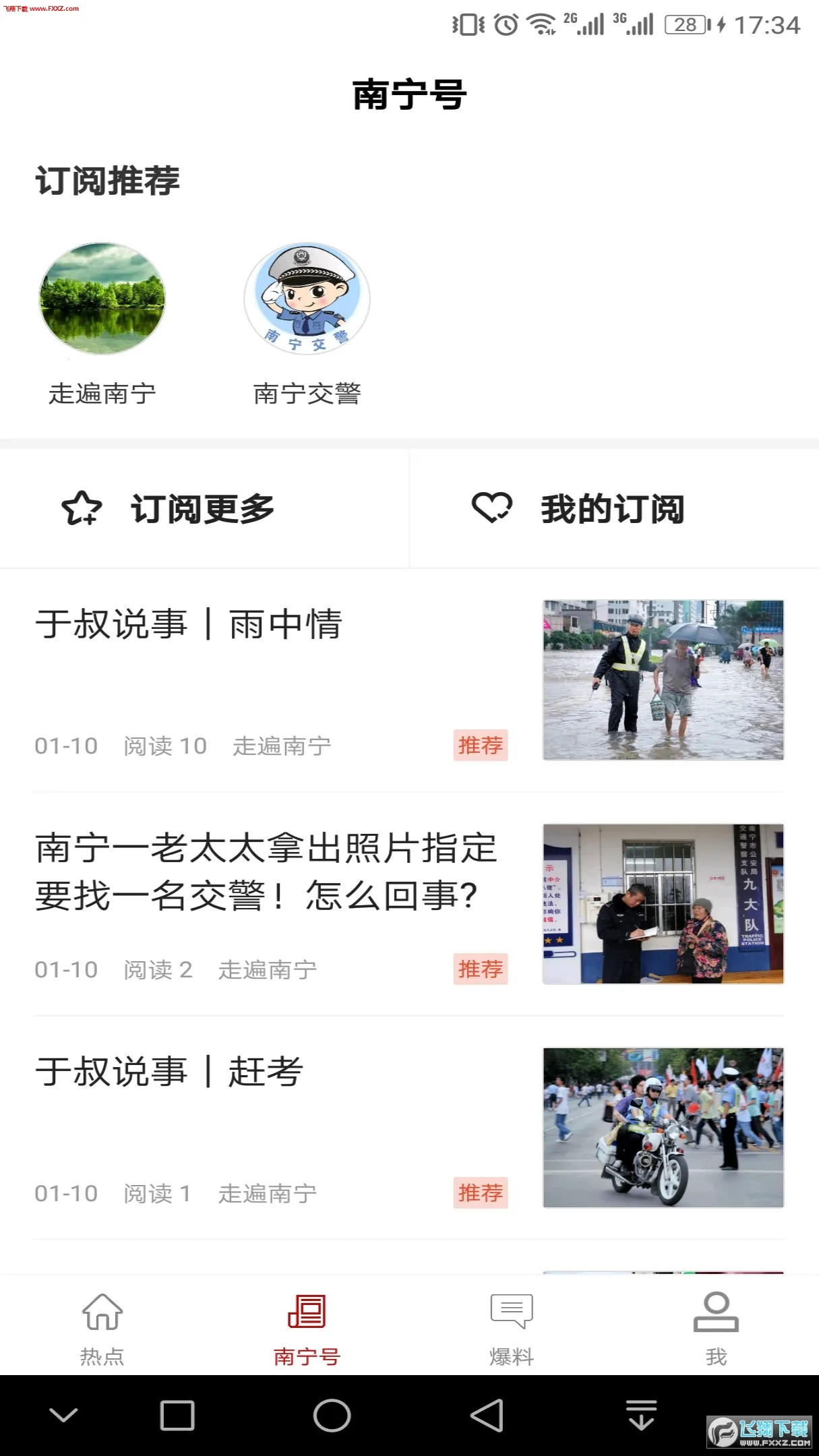Read the 南宁一老太太拿出照片 article
This screenshot has height=1456, width=819.
pyautogui.click(x=266, y=872)
